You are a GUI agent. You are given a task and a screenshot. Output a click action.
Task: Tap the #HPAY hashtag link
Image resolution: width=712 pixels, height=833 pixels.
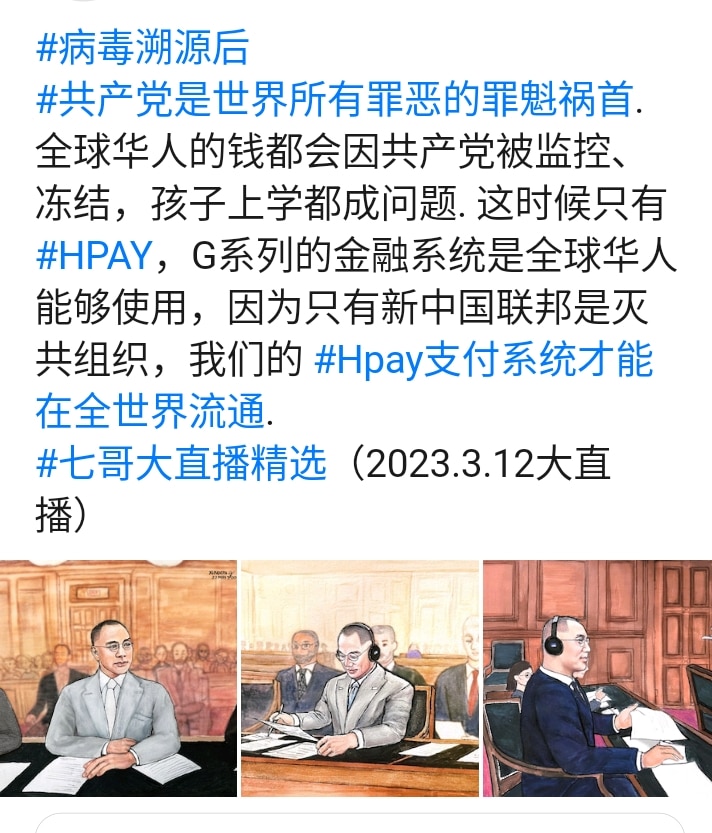[x=94, y=256]
